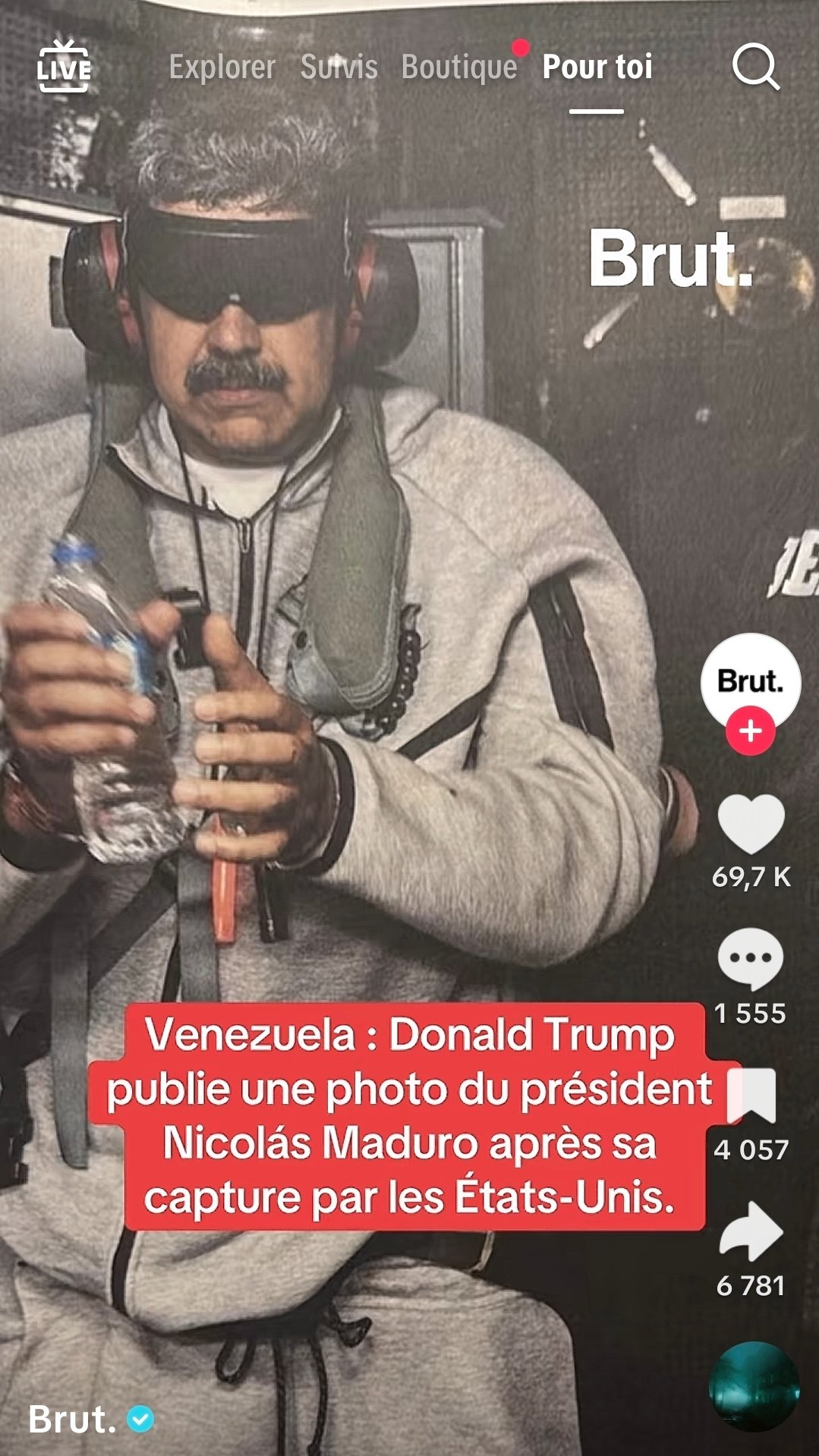819x1456 pixels.
Task: Open the Boutique tab
Action: coord(459,68)
